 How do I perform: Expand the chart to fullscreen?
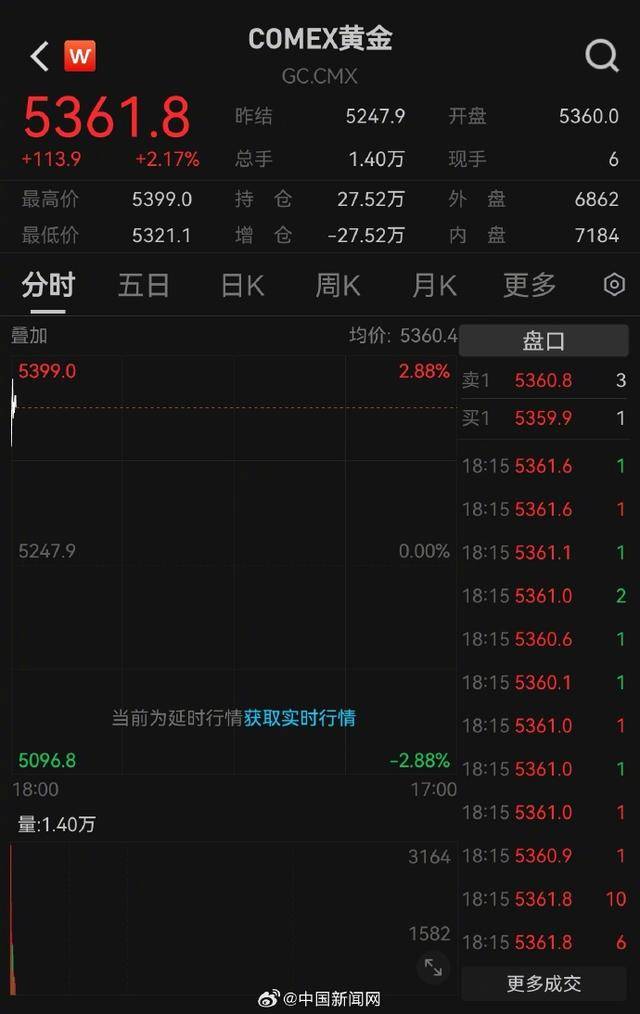coord(433,967)
